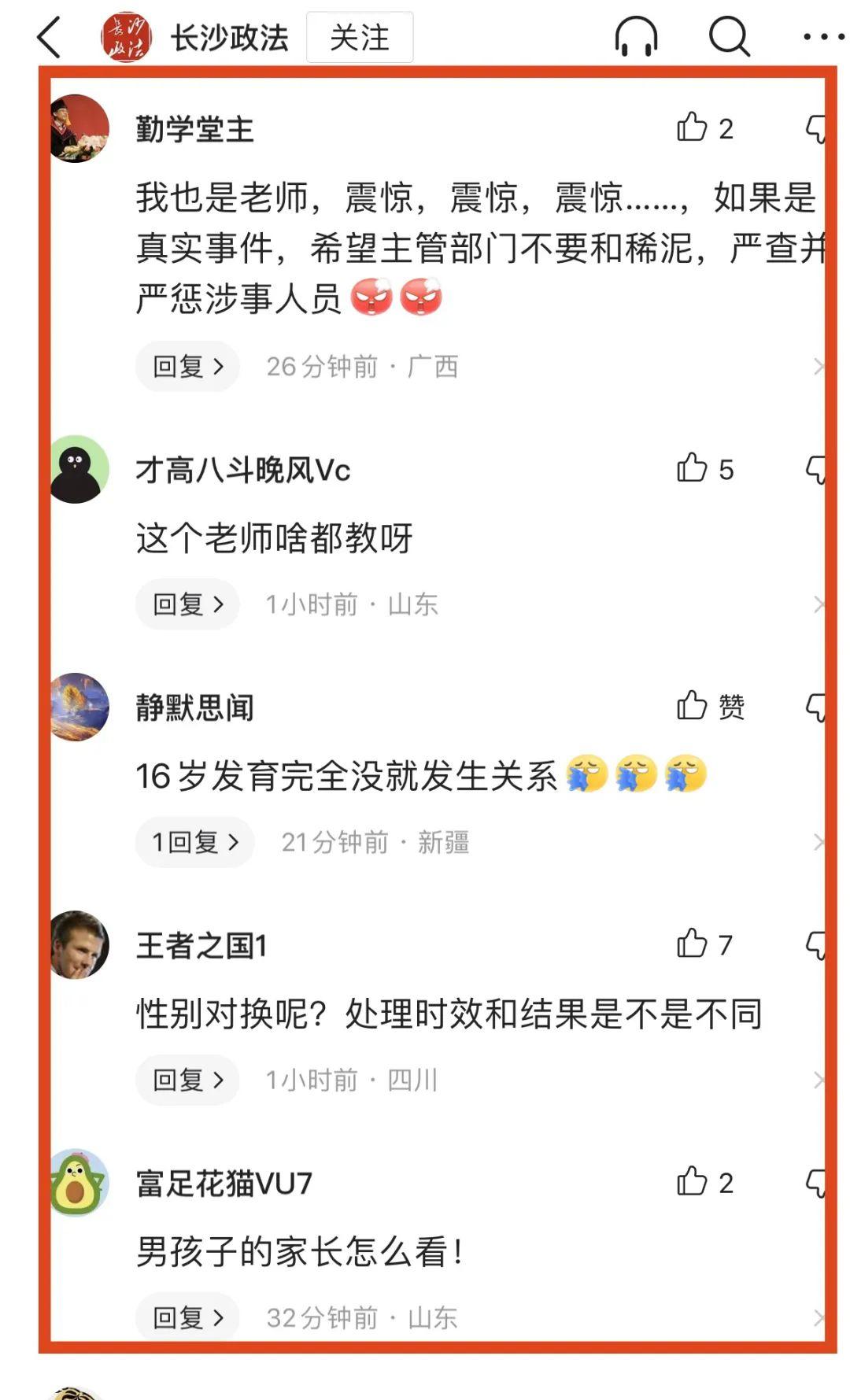This screenshot has width=850, height=1400.
Task: Reply to 富足花猫VU7's comment
Action: pos(187,1317)
